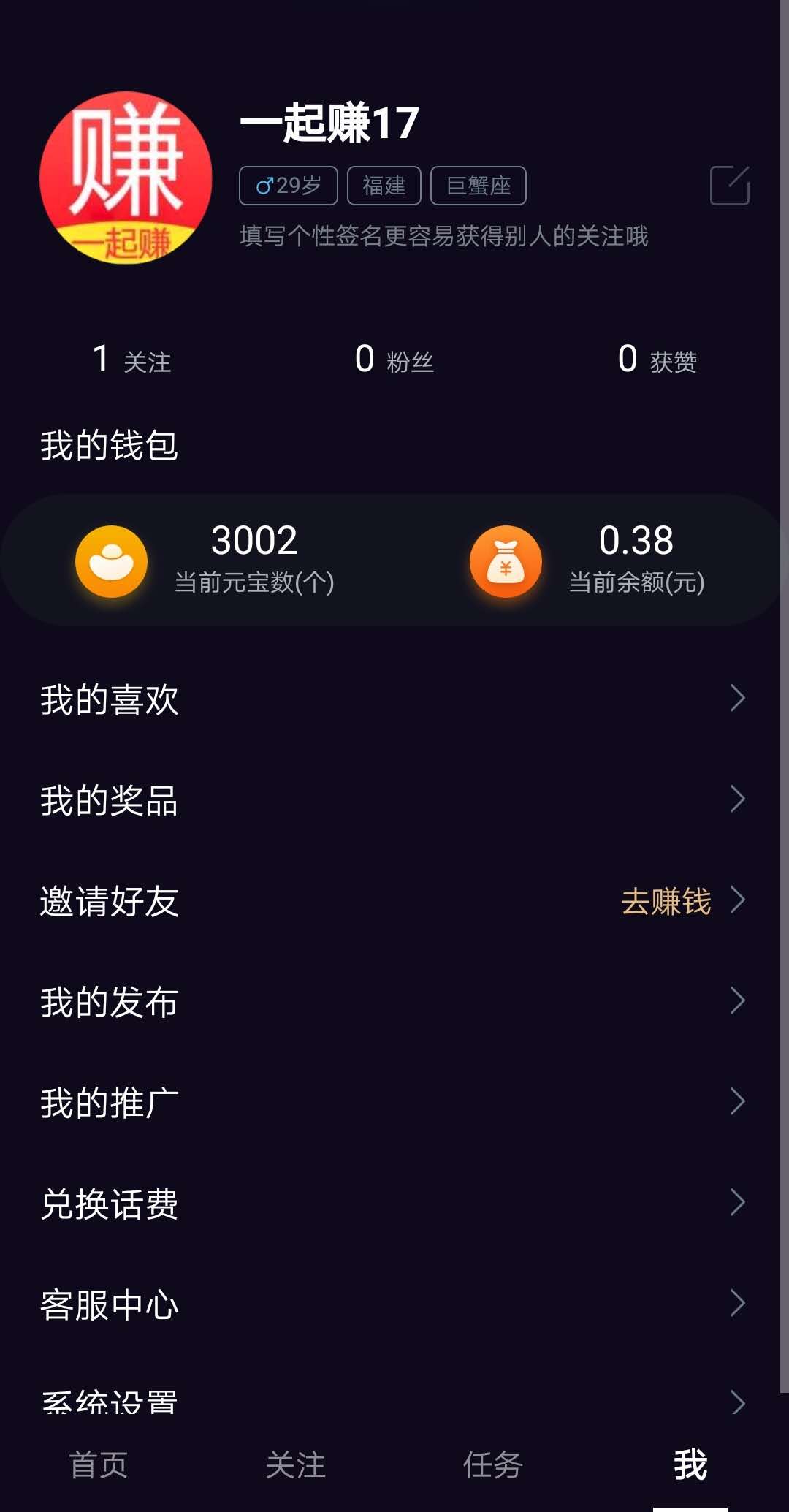Screen dimensions: 789x1512
Task: View the 粉丝 followers list
Action: click(394, 360)
